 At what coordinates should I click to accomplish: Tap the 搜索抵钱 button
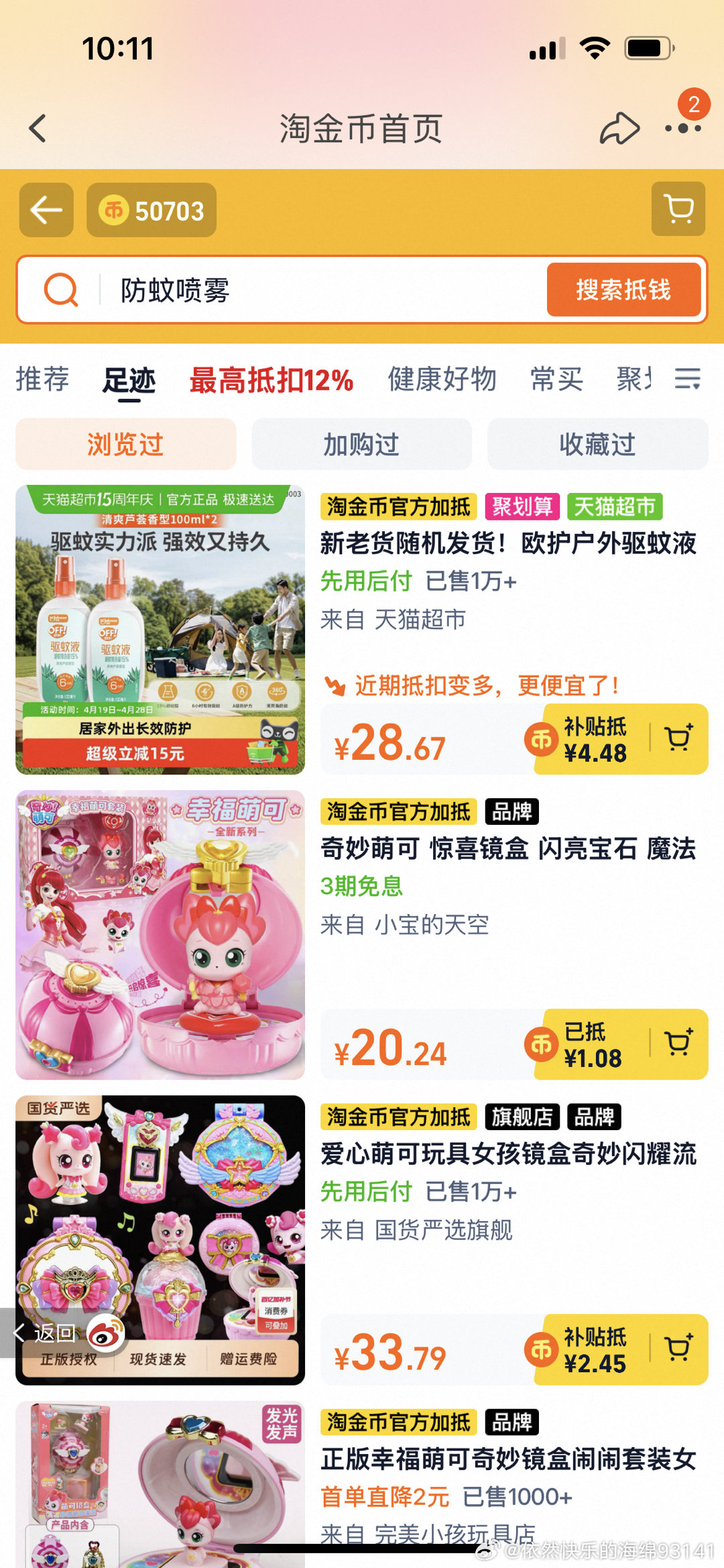(x=623, y=290)
